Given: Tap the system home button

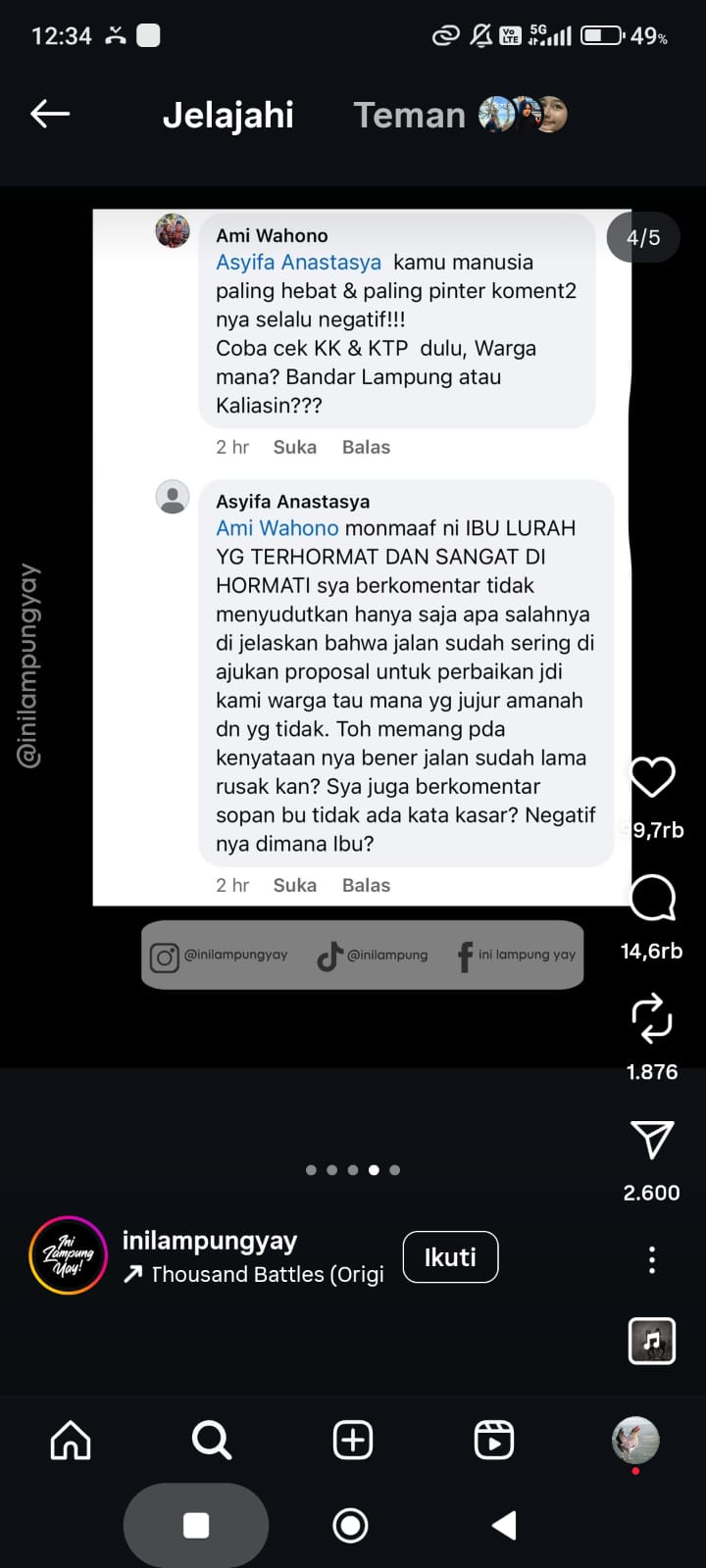Looking at the screenshot, I should coord(351,1525).
